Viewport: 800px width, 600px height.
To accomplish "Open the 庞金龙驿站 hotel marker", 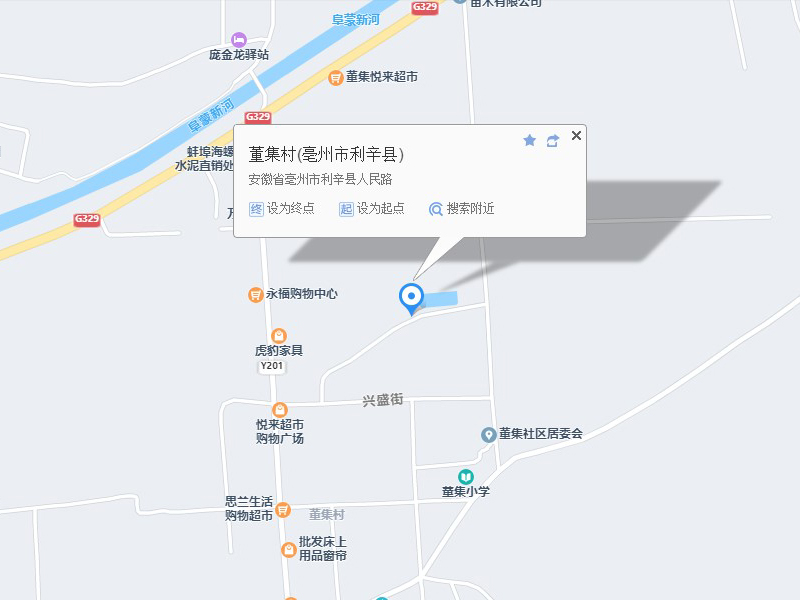I will click(239, 39).
